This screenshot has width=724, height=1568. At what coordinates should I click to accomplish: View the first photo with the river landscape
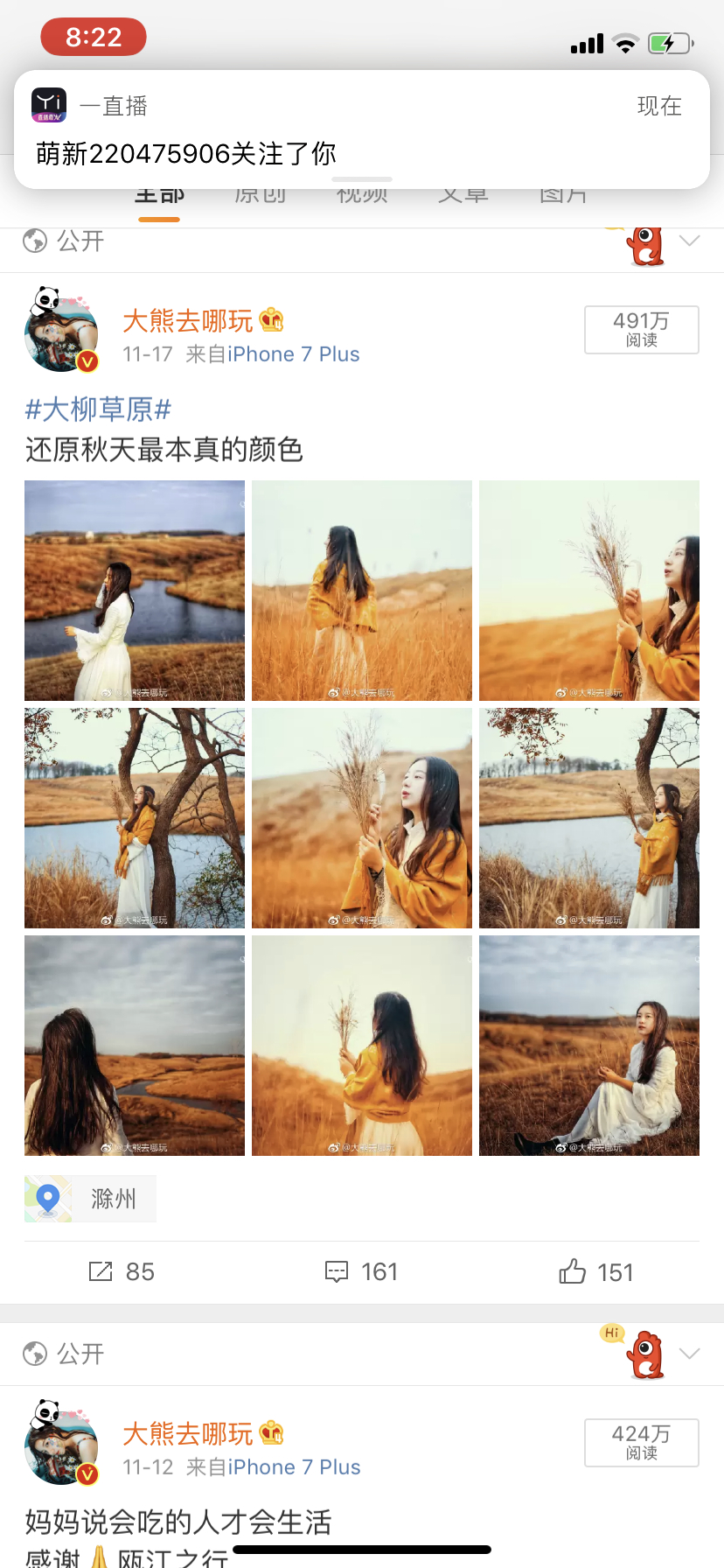pyautogui.click(x=135, y=591)
